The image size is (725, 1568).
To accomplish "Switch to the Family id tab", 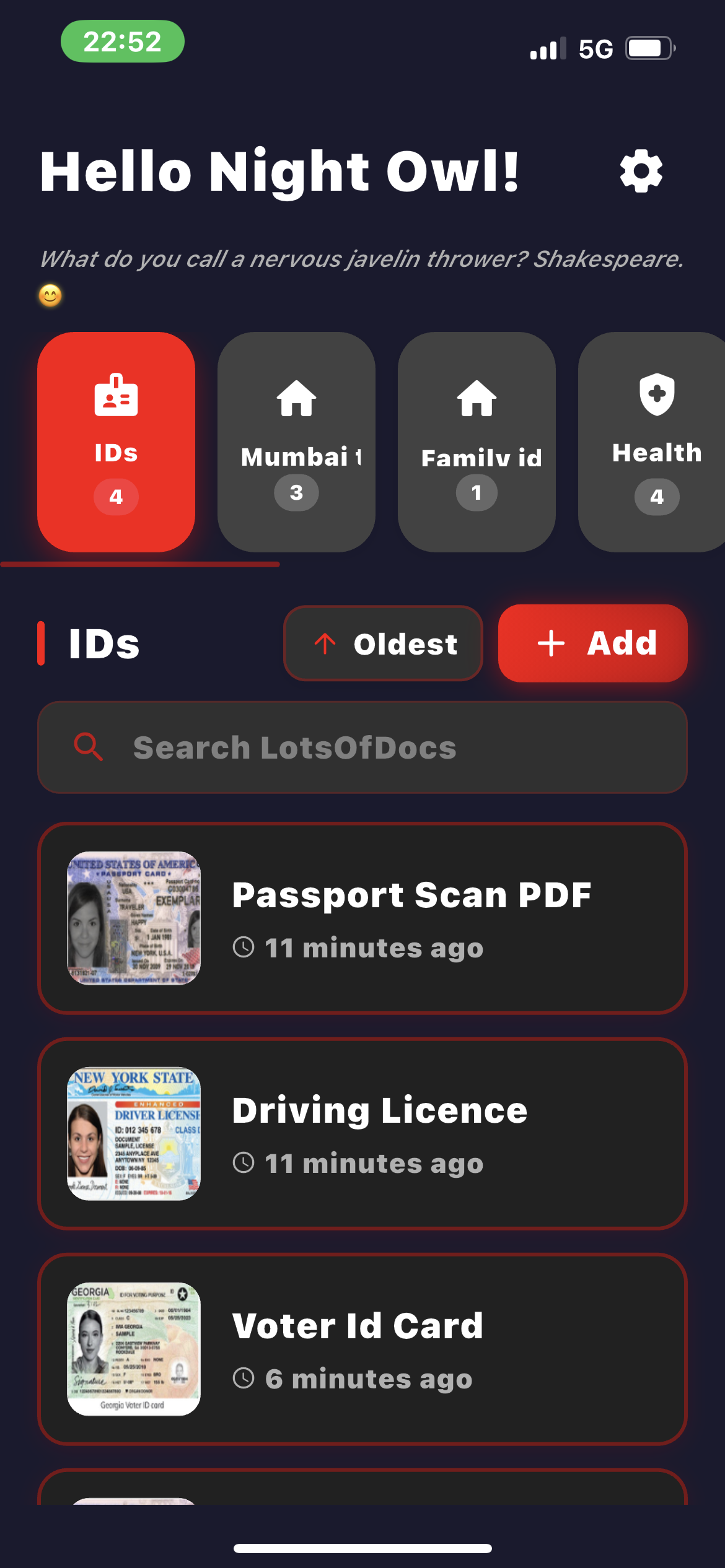I will [476, 441].
